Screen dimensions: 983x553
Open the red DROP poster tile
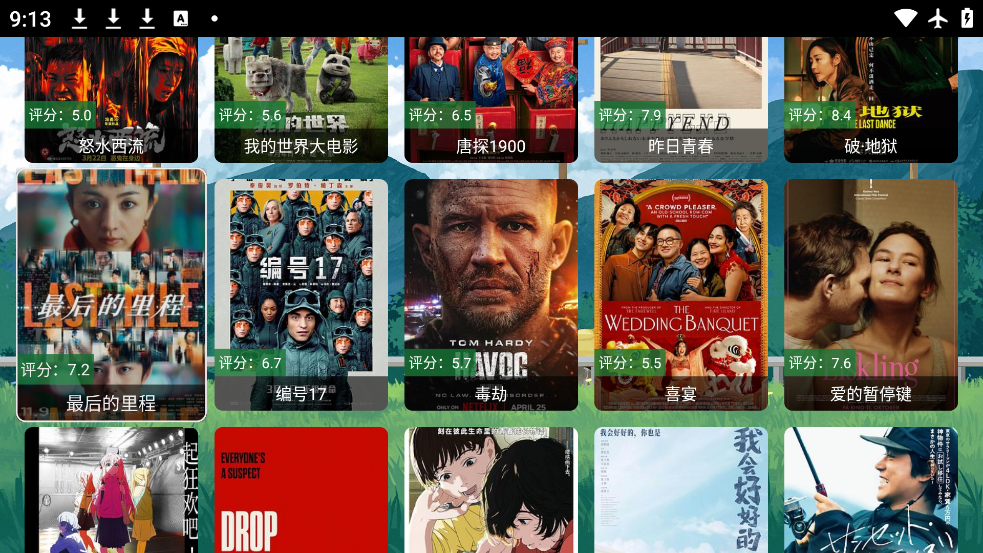301,492
